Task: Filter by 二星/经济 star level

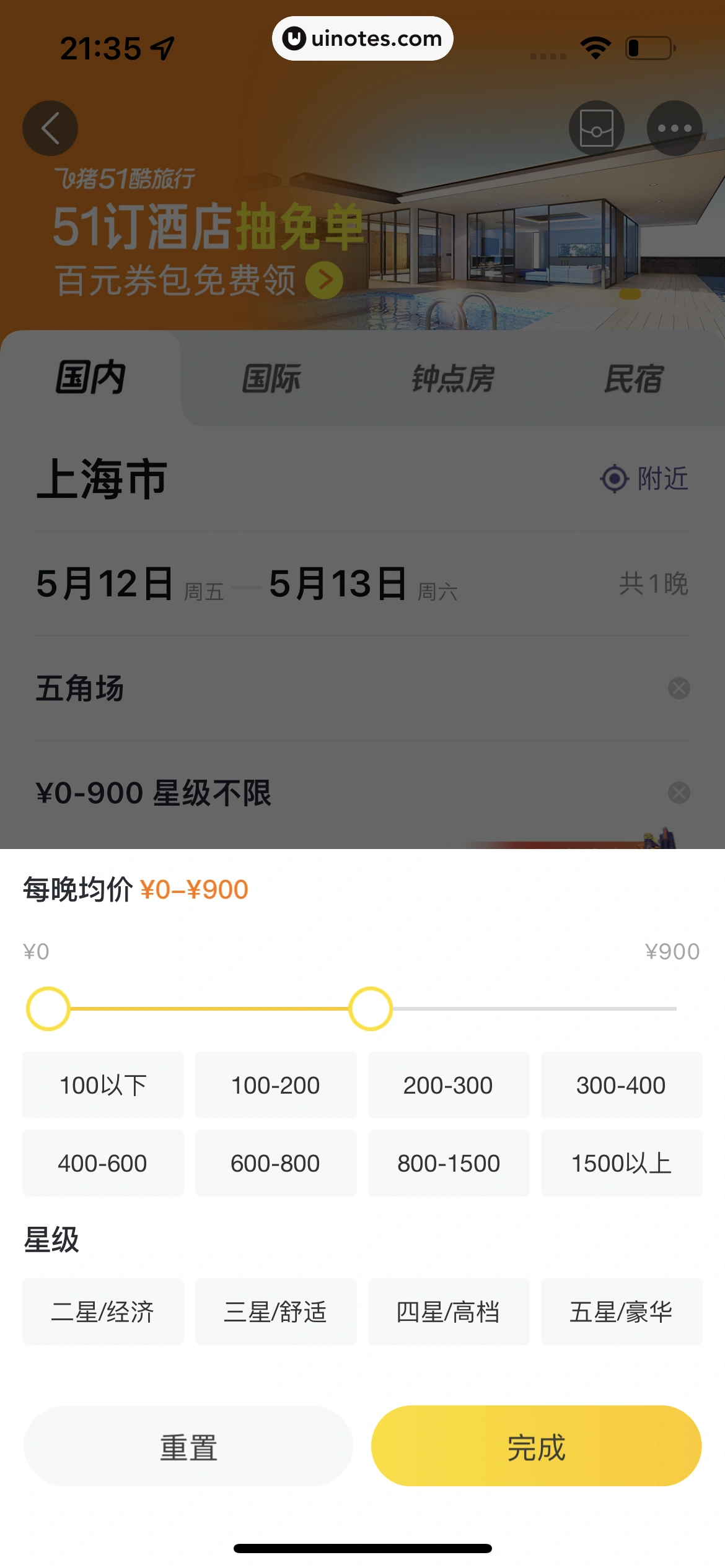Action: 103,1312
